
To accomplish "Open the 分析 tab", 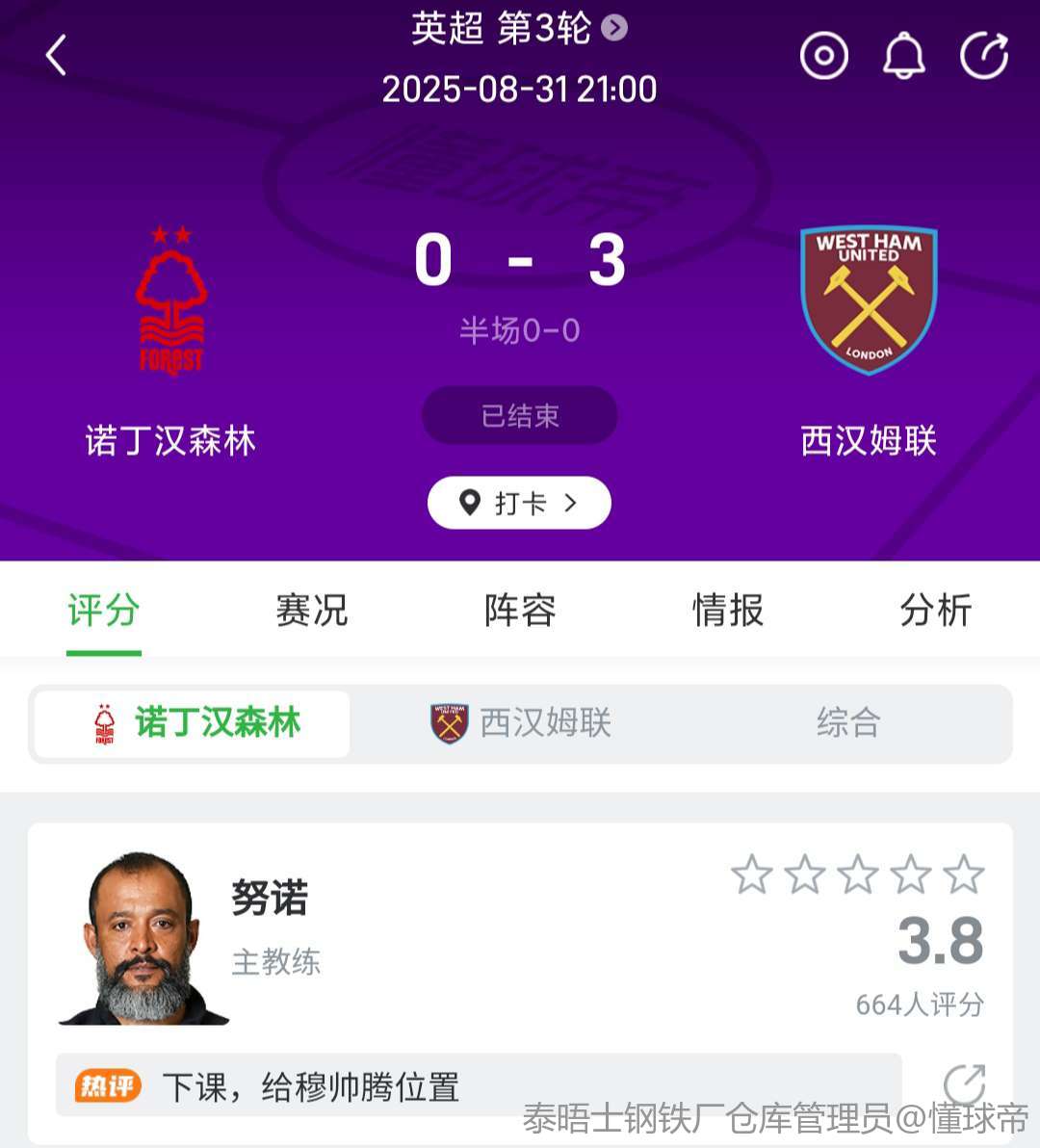I will [x=935, y=611].
